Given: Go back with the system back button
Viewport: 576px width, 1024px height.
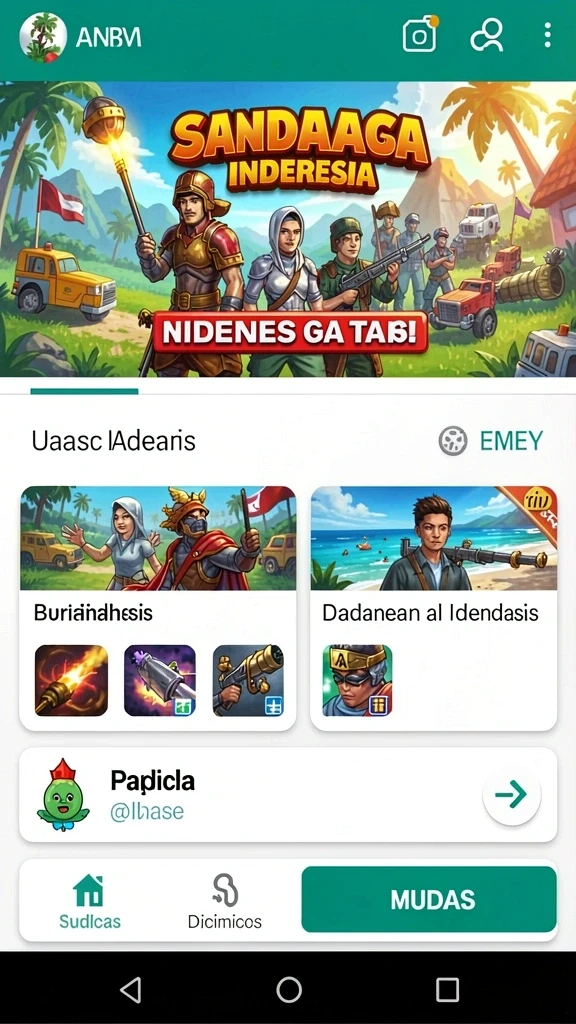Looking at the screenshot, I should click(x=131, y=989).
